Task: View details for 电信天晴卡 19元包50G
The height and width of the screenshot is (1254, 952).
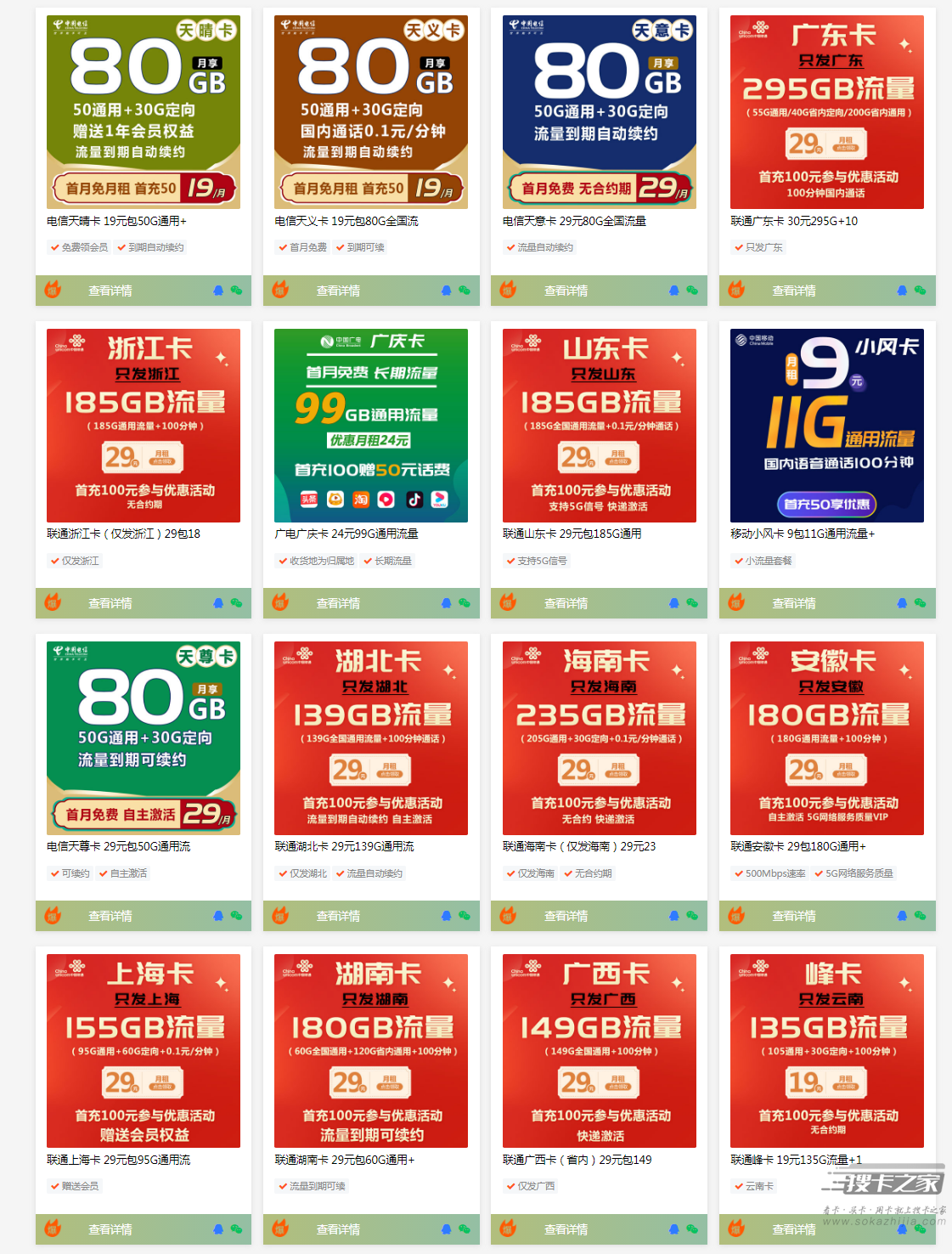Action: 110,291
